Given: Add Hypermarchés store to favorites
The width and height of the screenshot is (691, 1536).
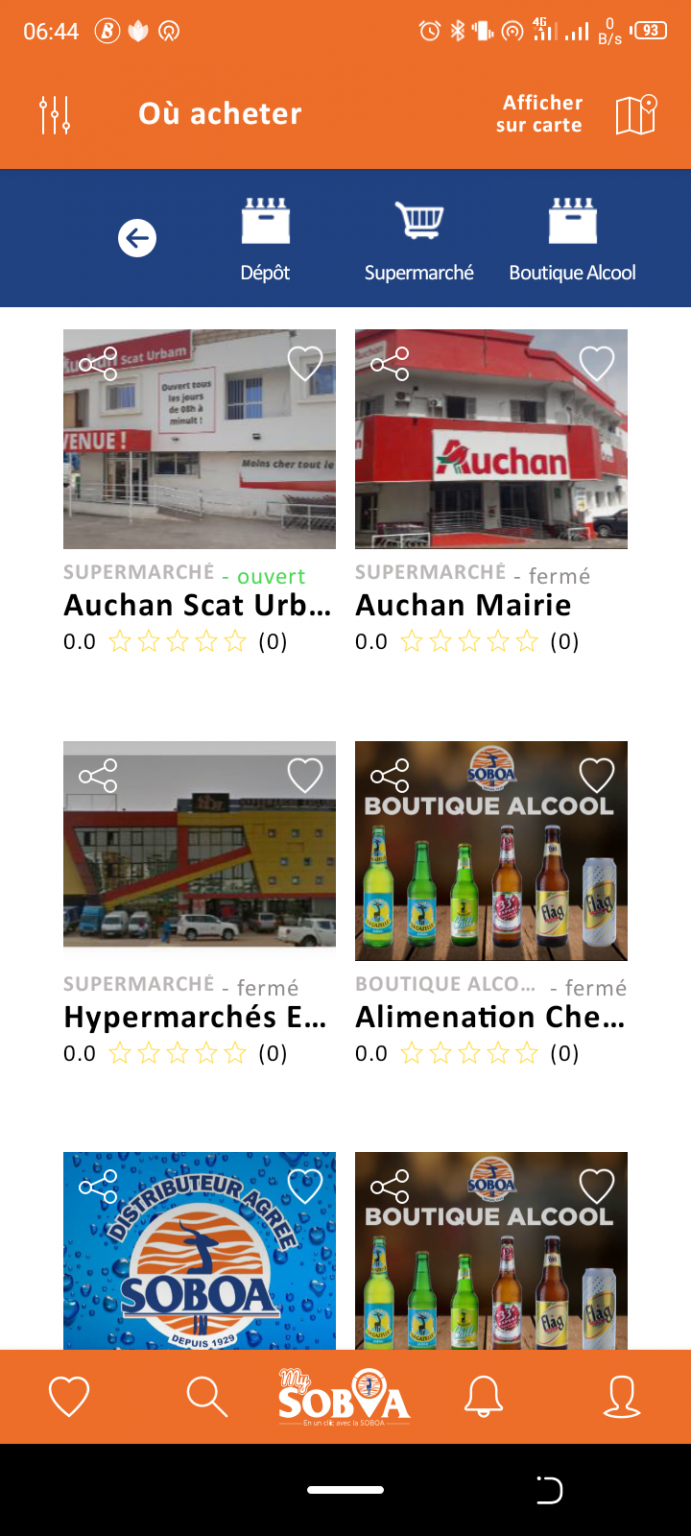Looking at the screenshot, I should [305, 775].
